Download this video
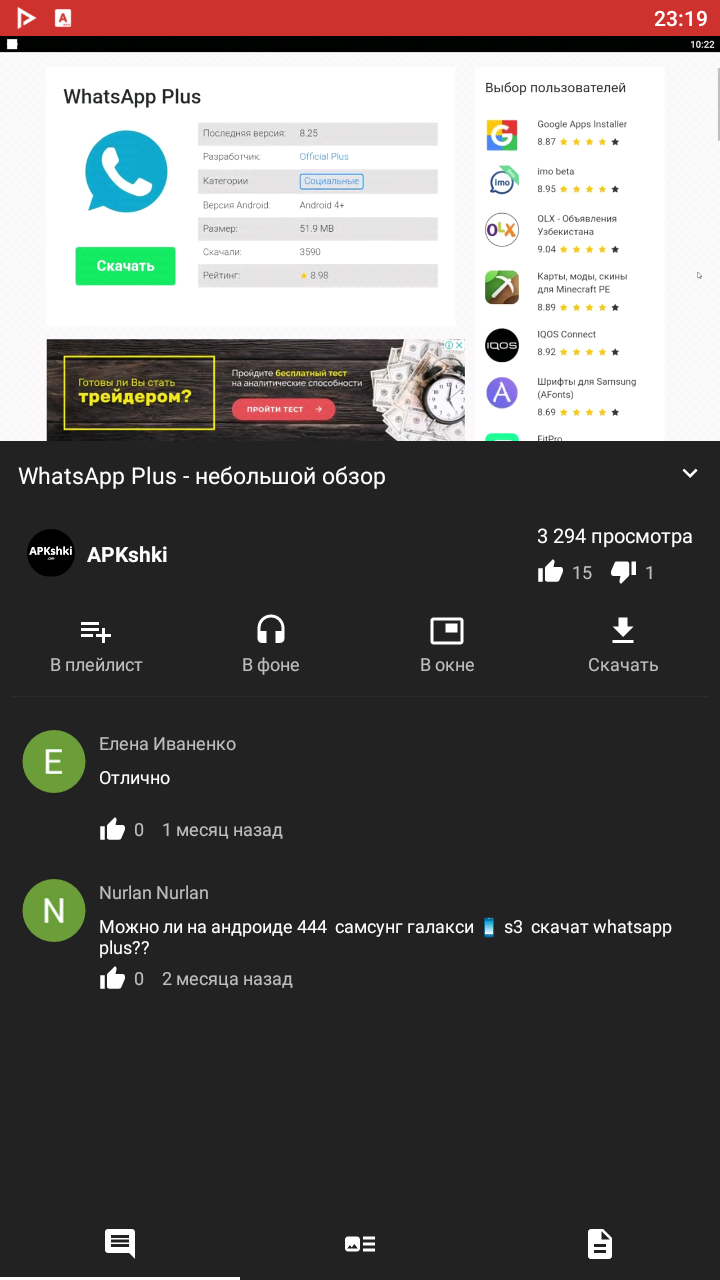The image size is (720, 1280). (623, 645)
